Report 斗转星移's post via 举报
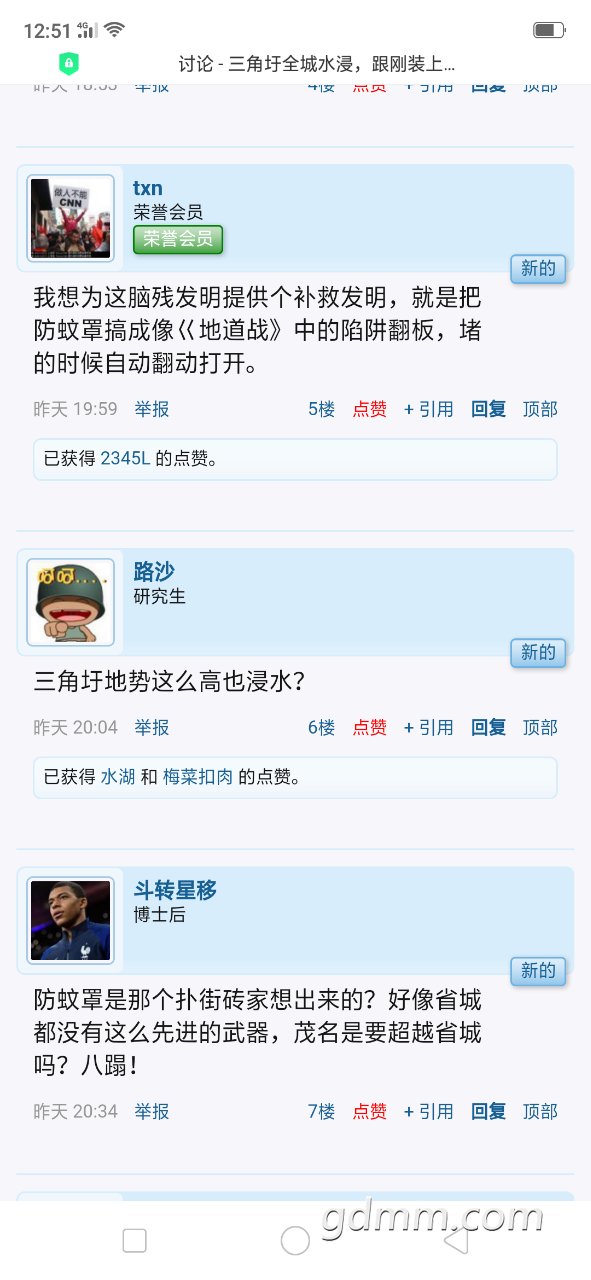Image resolution: width=591 pixels, height=1280 pixels. [x=152, y=1111]
